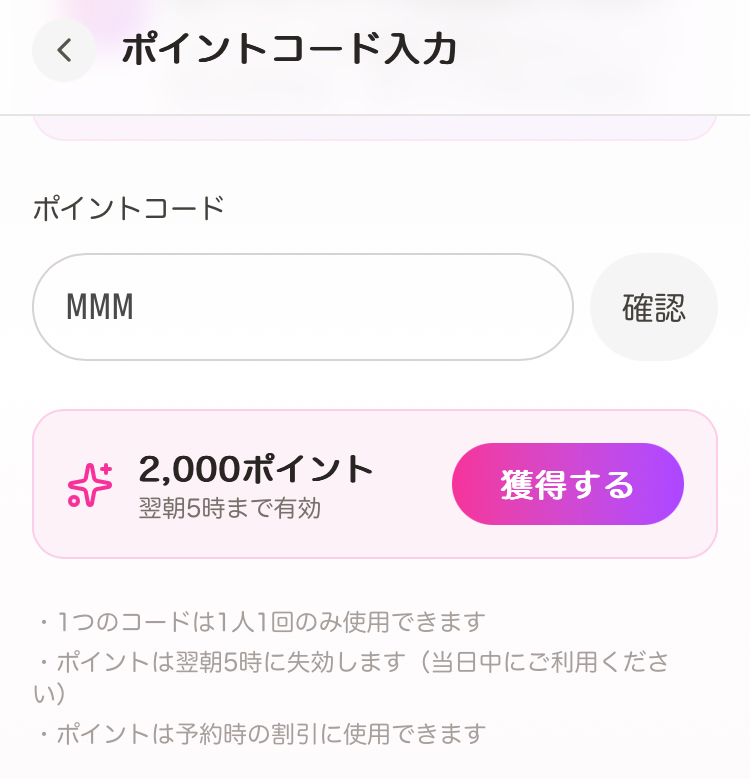Go back from ポイントコード入力 screen
This screenshot has height=779, width=750.
tap(64, 50)
